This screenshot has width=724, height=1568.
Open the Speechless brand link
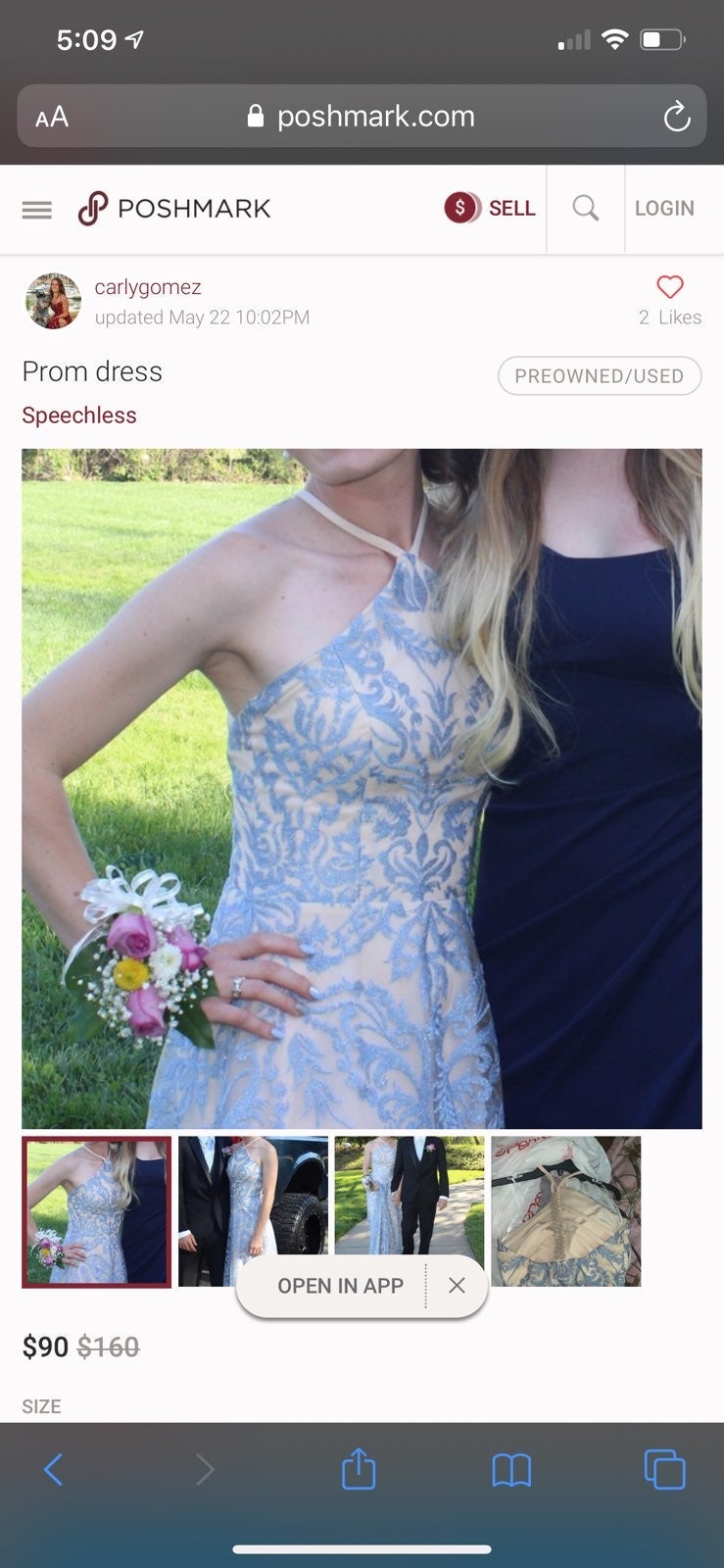click(x=79, y=415)
